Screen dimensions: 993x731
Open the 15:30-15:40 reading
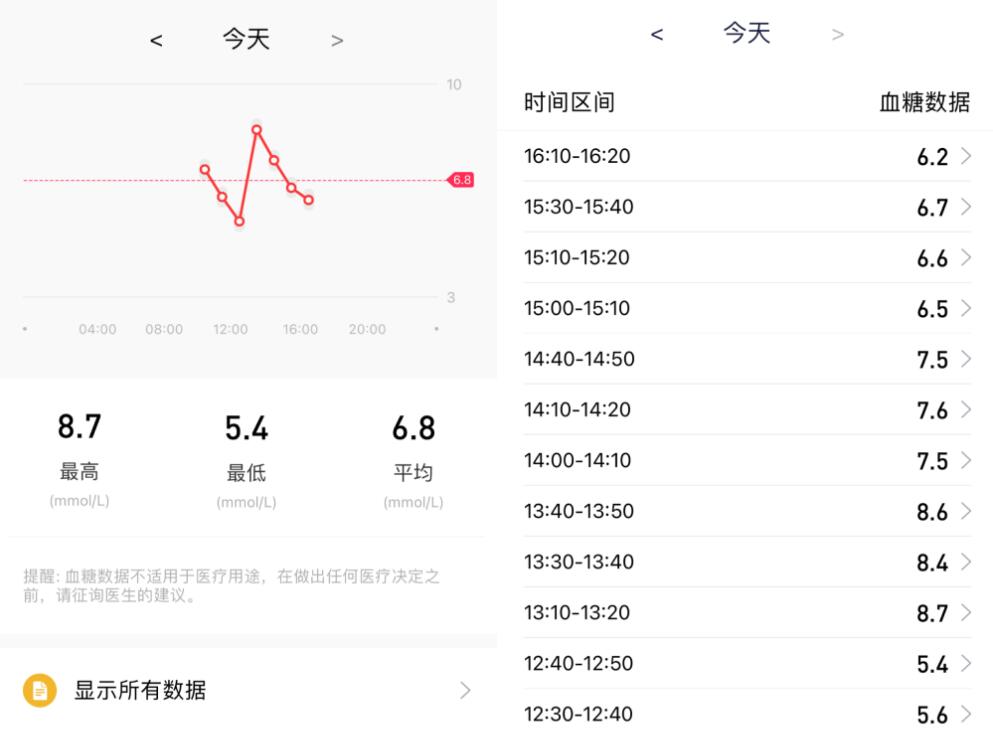746,207
